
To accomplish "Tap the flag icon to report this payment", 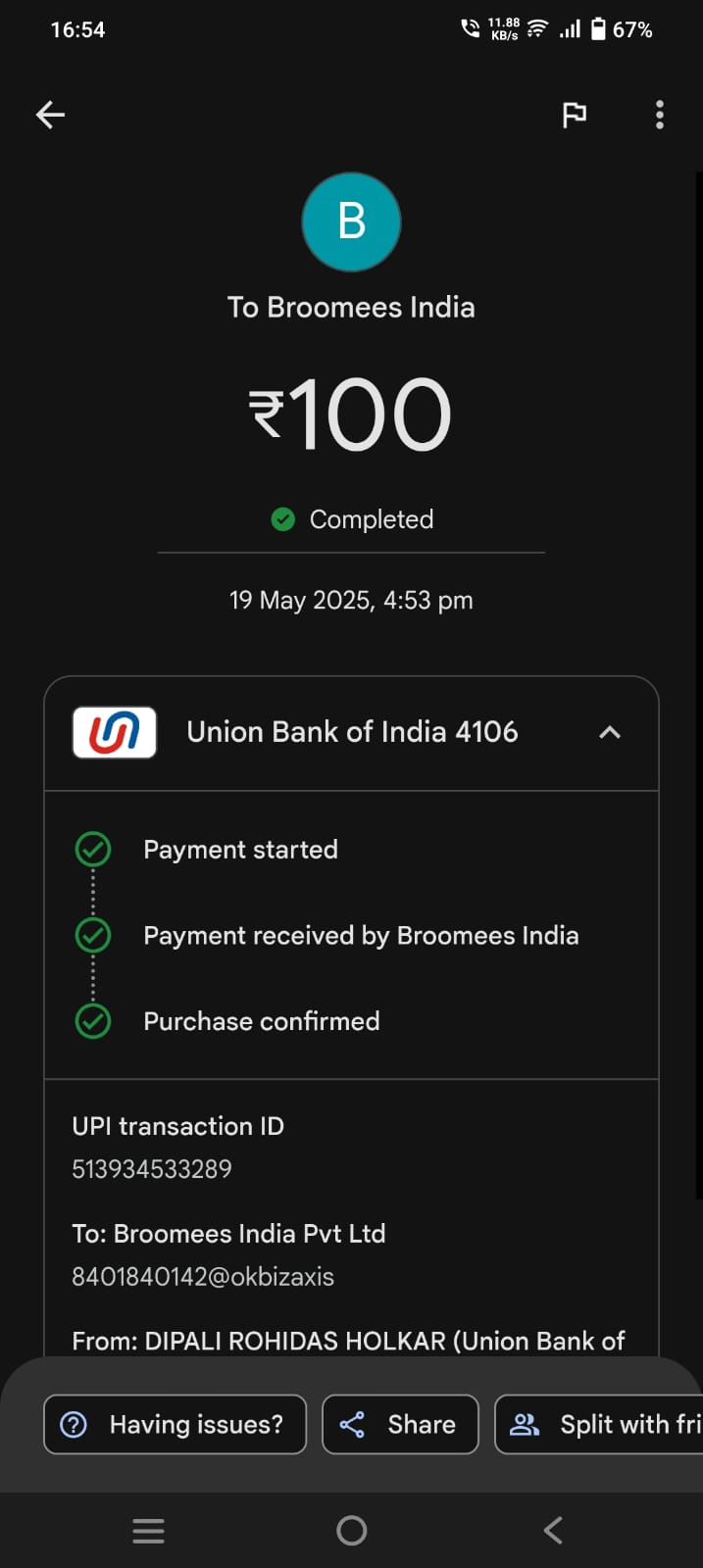I will (575, 116).
